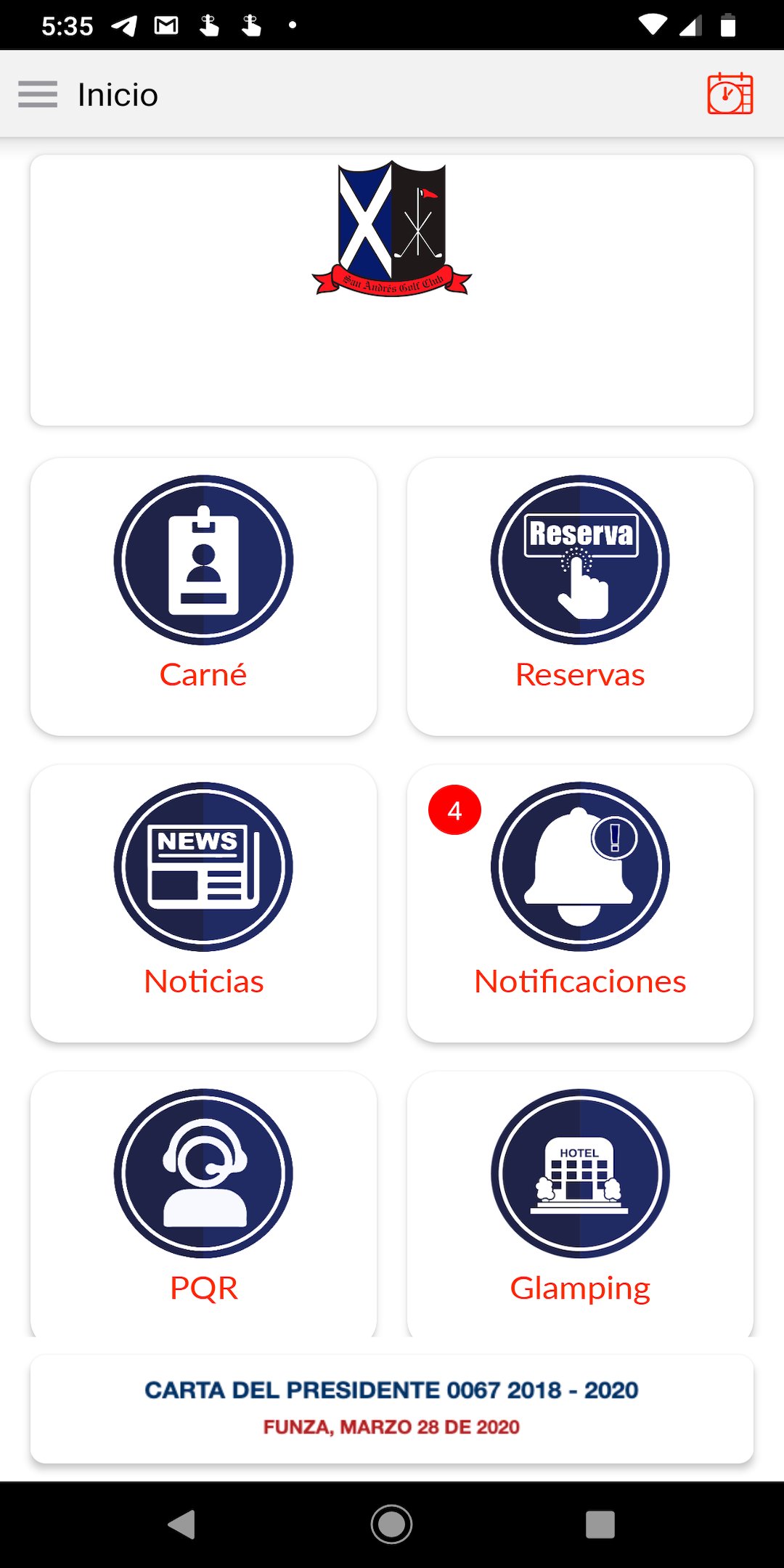Open the Carné card
The image size is (784, 1568).
pos(203,595)
